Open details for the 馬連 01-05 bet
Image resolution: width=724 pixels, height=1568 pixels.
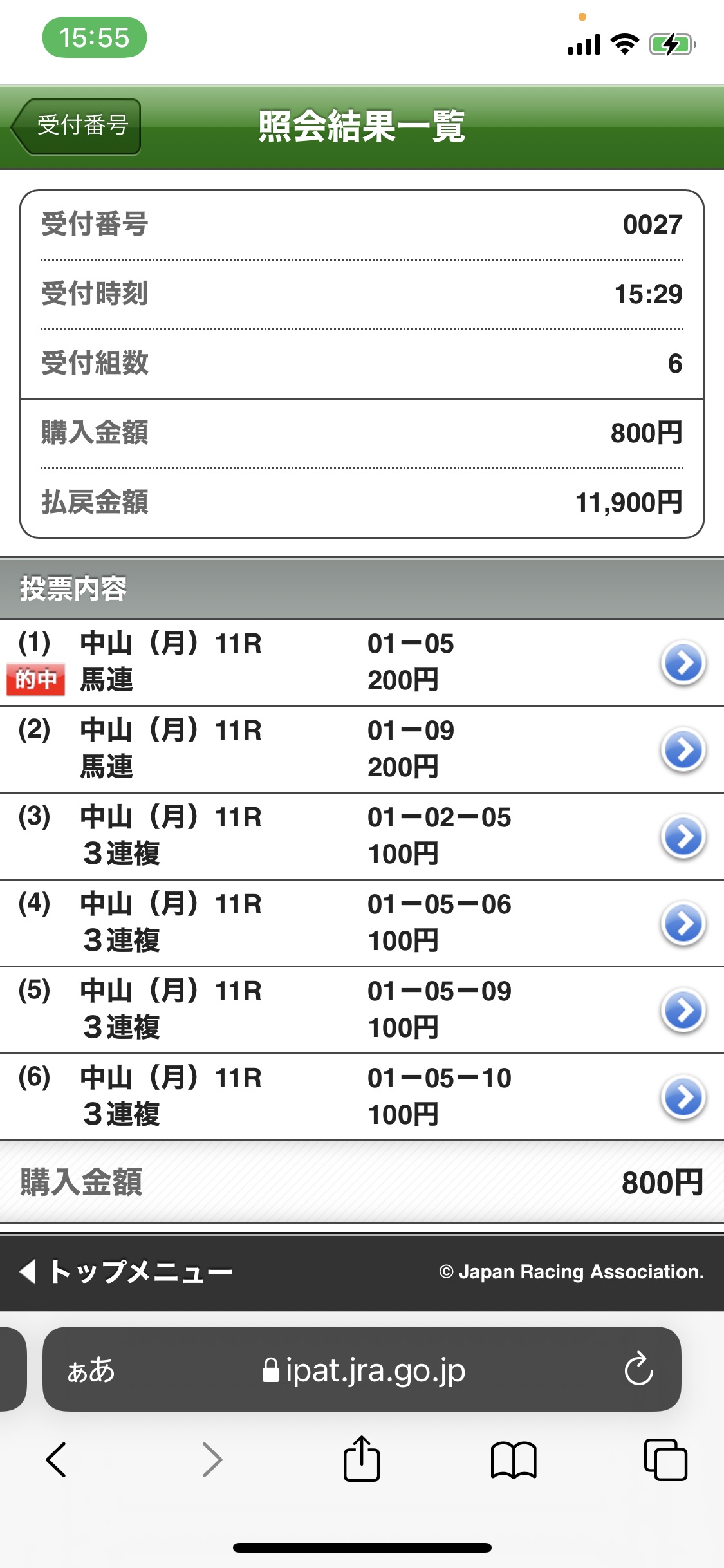pos(683,662)
